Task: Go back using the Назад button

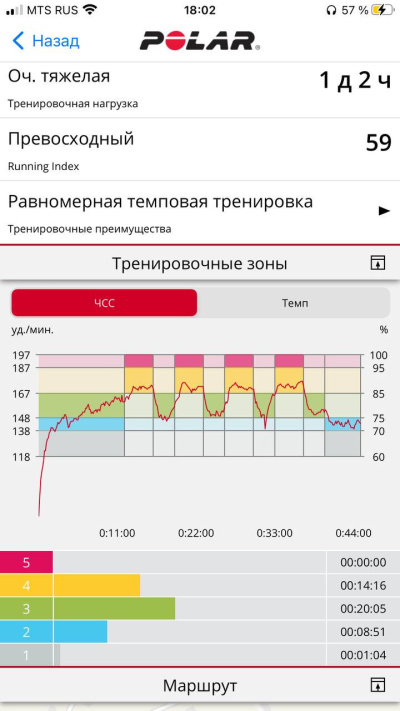Action: pos(46,41)
